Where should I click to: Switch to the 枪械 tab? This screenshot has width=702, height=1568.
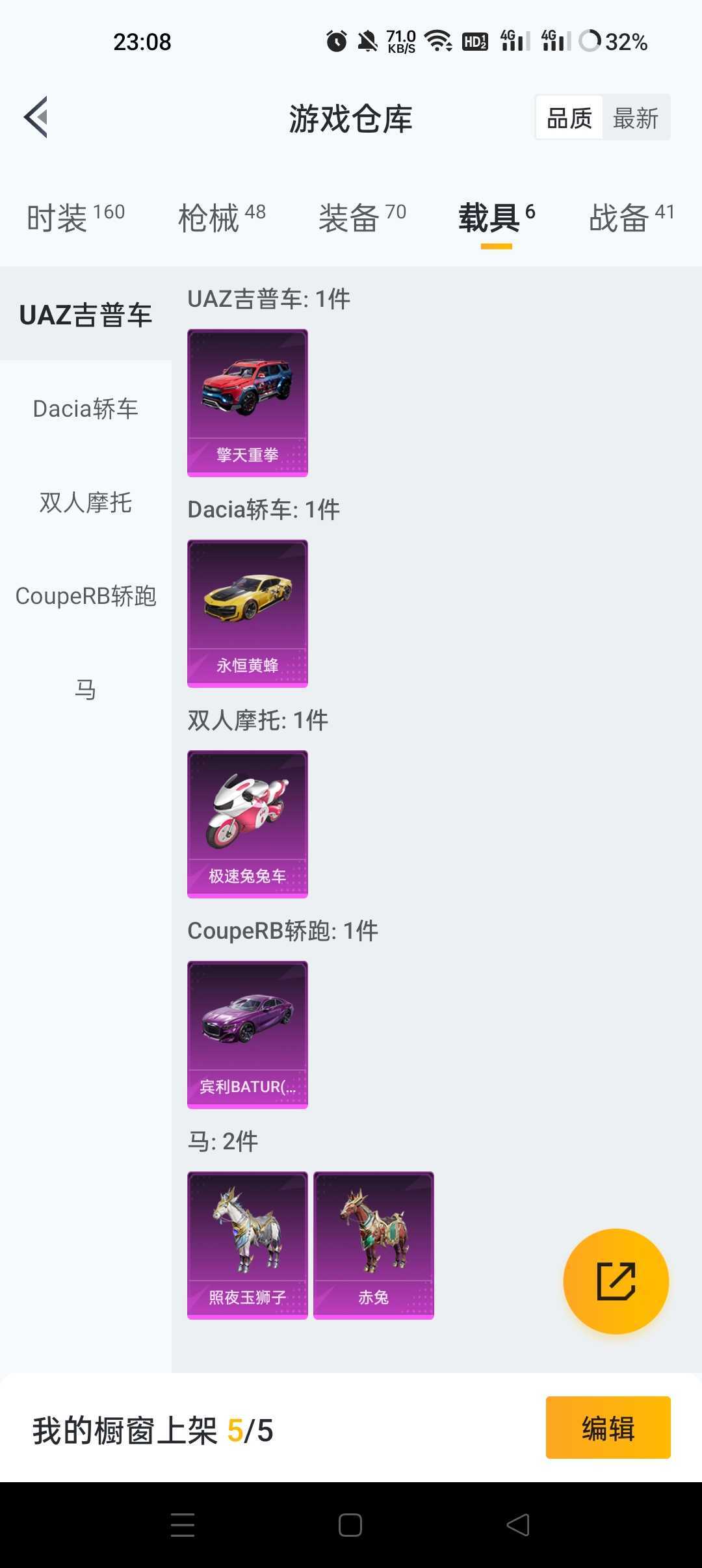click(x=222, y=217)
